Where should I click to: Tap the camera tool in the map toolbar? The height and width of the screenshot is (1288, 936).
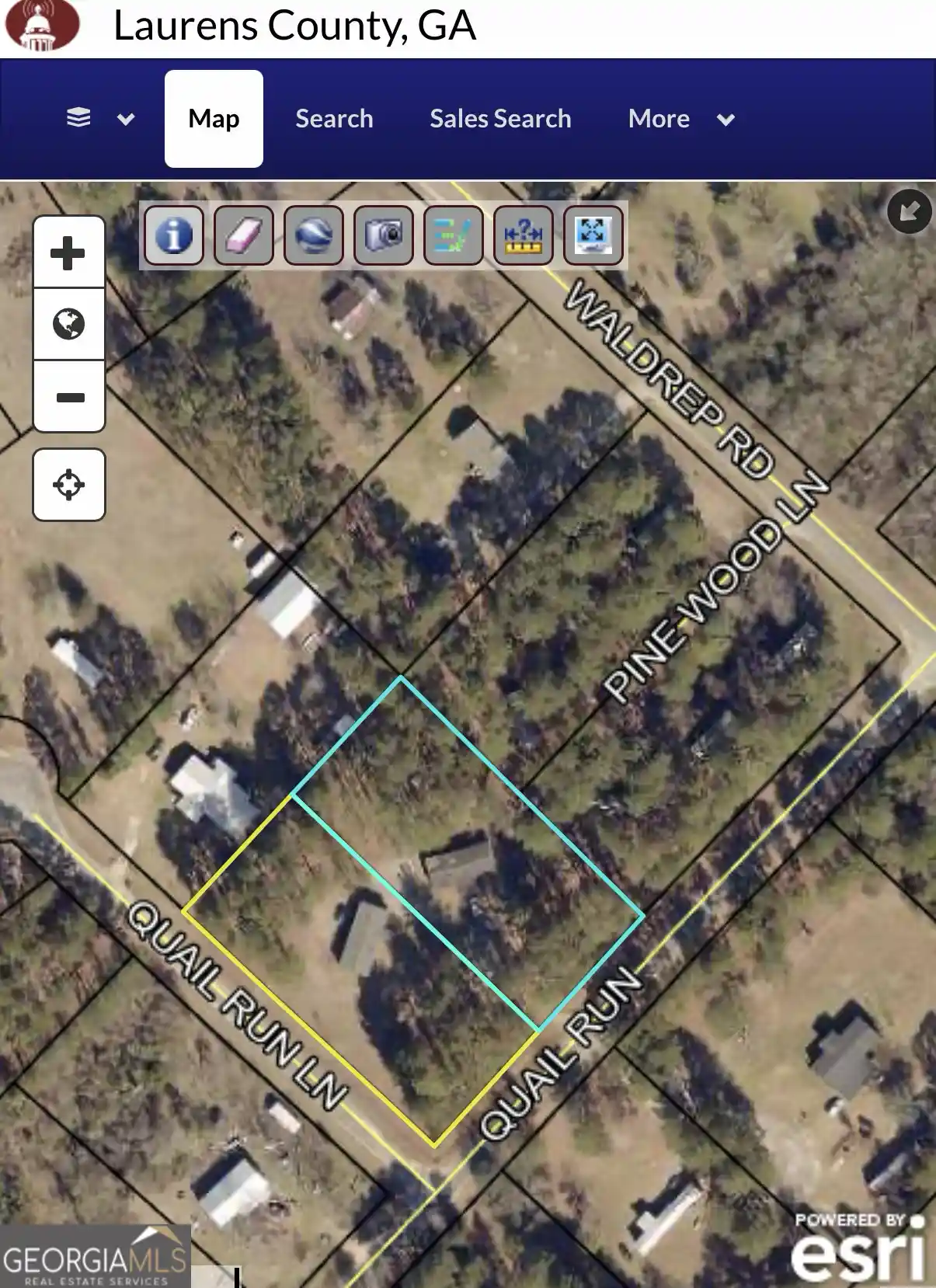[383, 235]
